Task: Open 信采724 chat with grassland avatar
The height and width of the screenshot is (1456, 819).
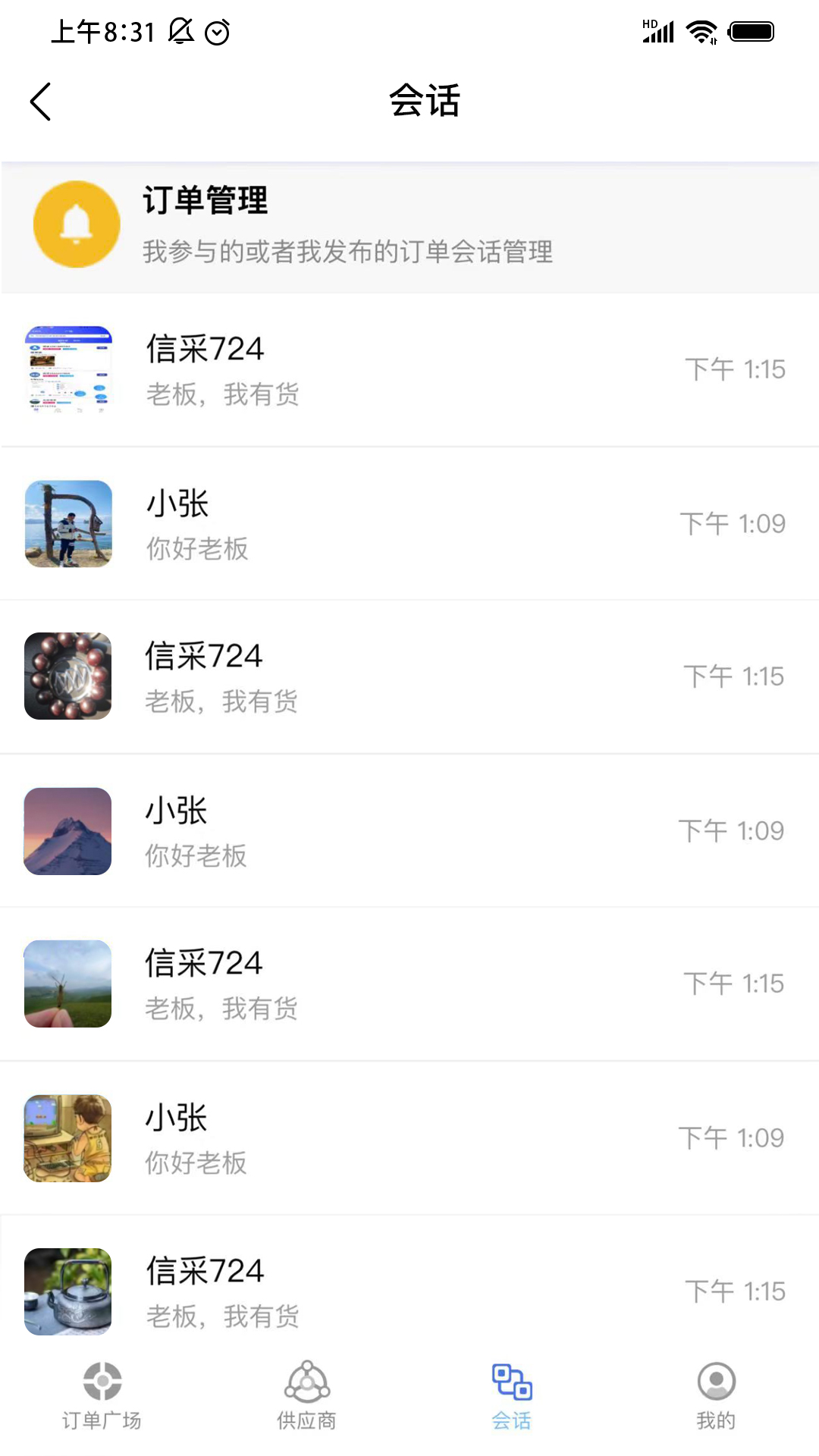Action: [x=409, y=984]
